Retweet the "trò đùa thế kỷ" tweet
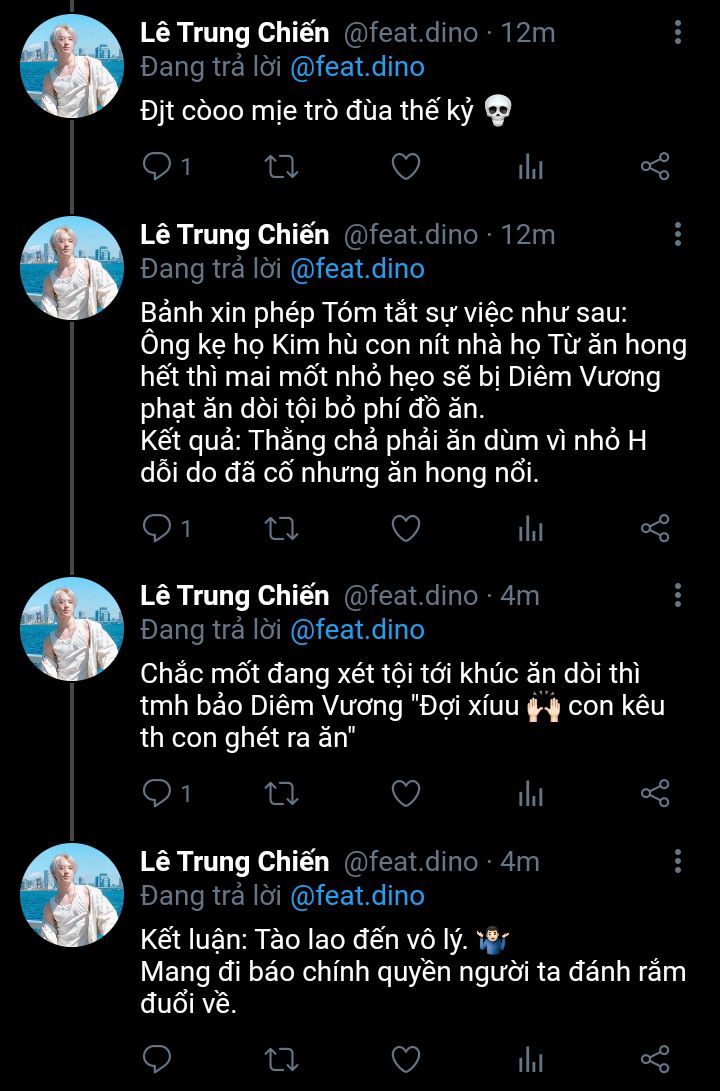720x1091 pixels. tap(281, 166)
